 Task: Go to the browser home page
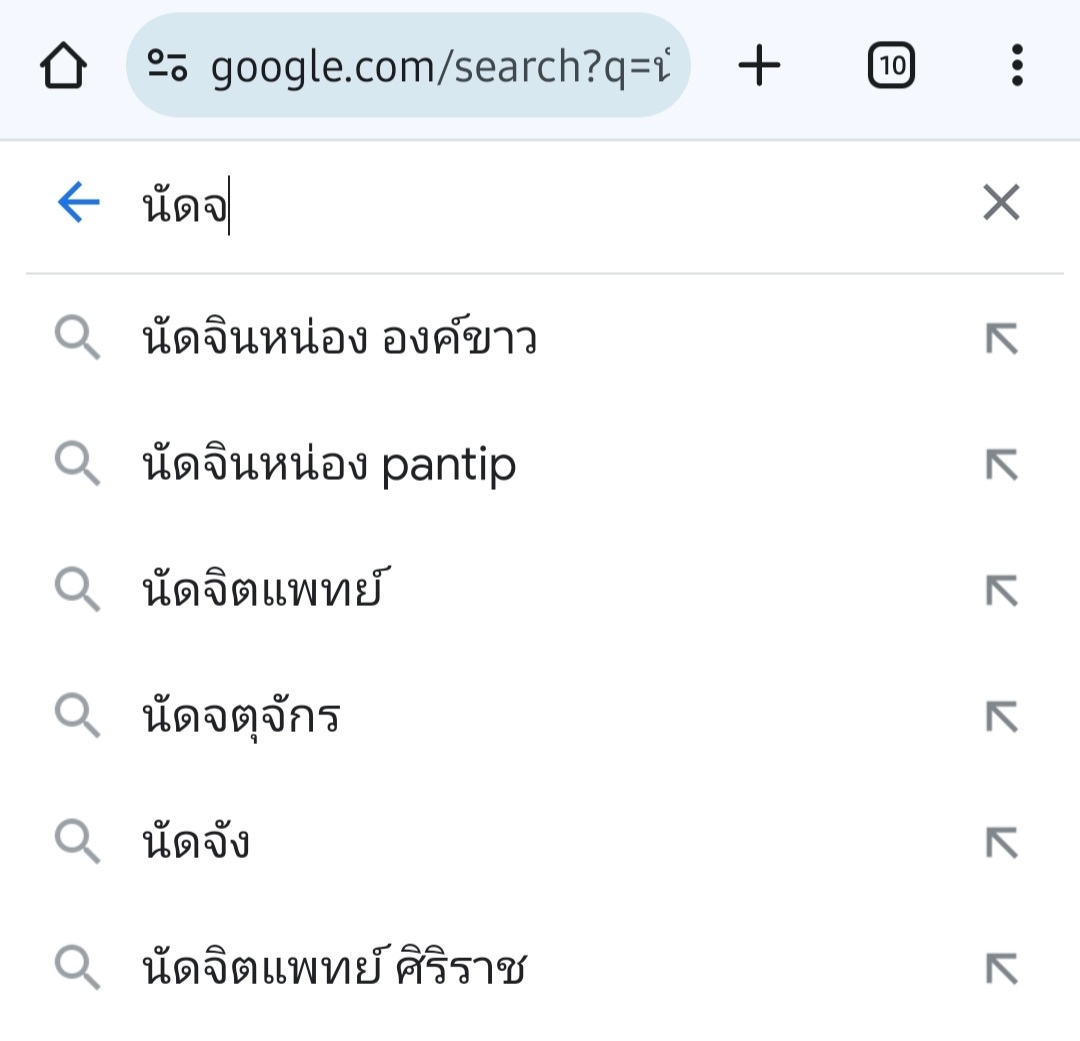point(63,67)
